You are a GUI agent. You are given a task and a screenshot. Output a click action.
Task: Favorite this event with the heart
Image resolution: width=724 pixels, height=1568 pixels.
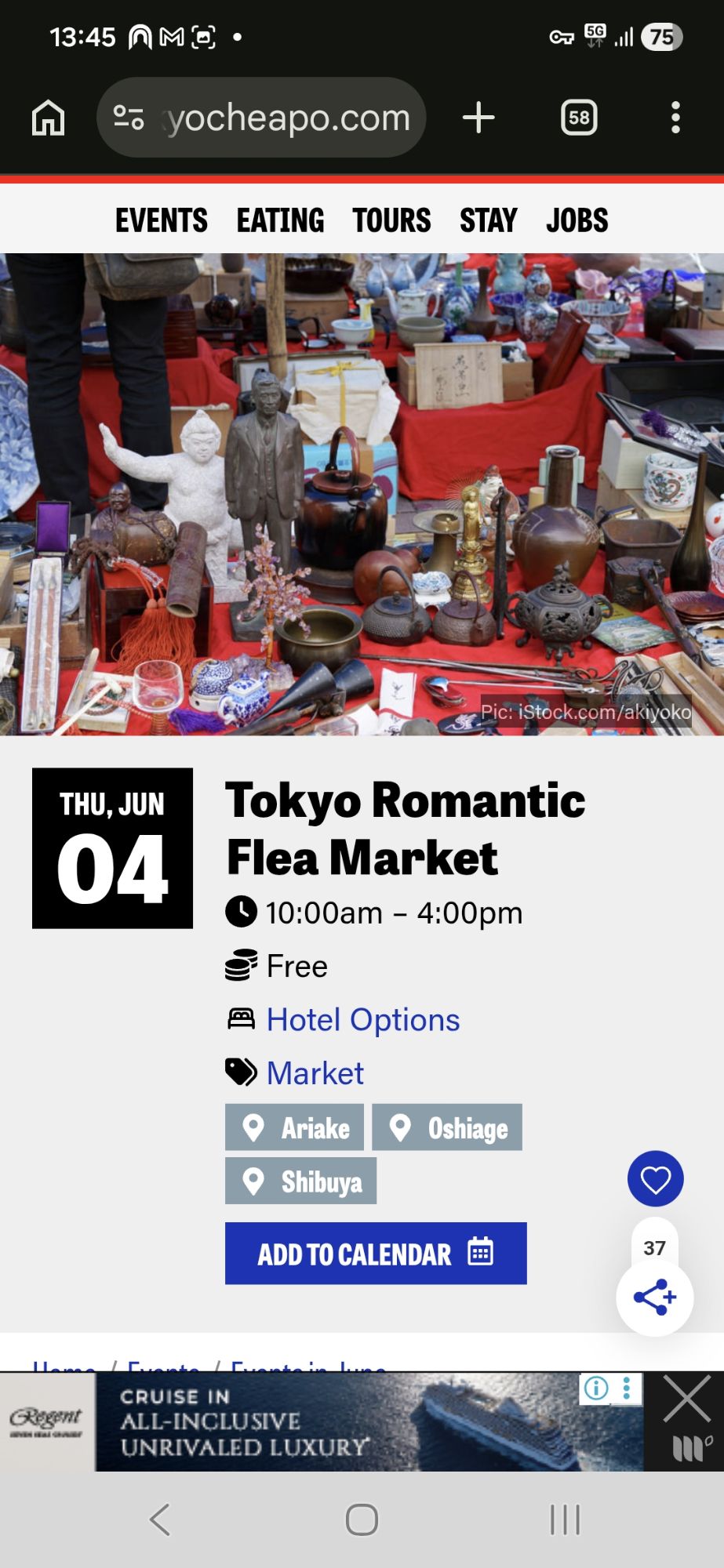(656, 1179)
